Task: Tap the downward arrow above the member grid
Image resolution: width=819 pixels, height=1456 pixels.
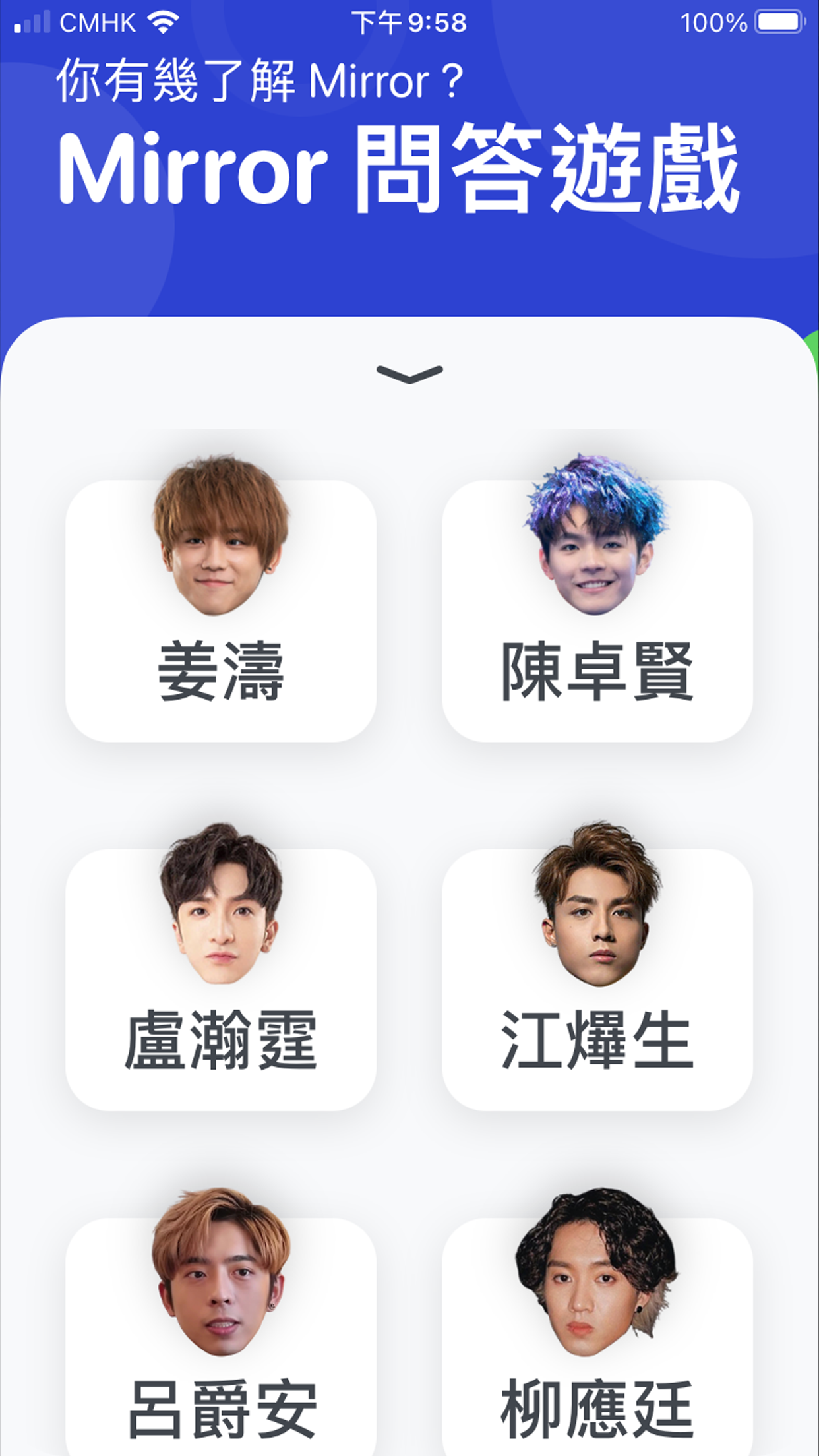Action: coord(409,375)
